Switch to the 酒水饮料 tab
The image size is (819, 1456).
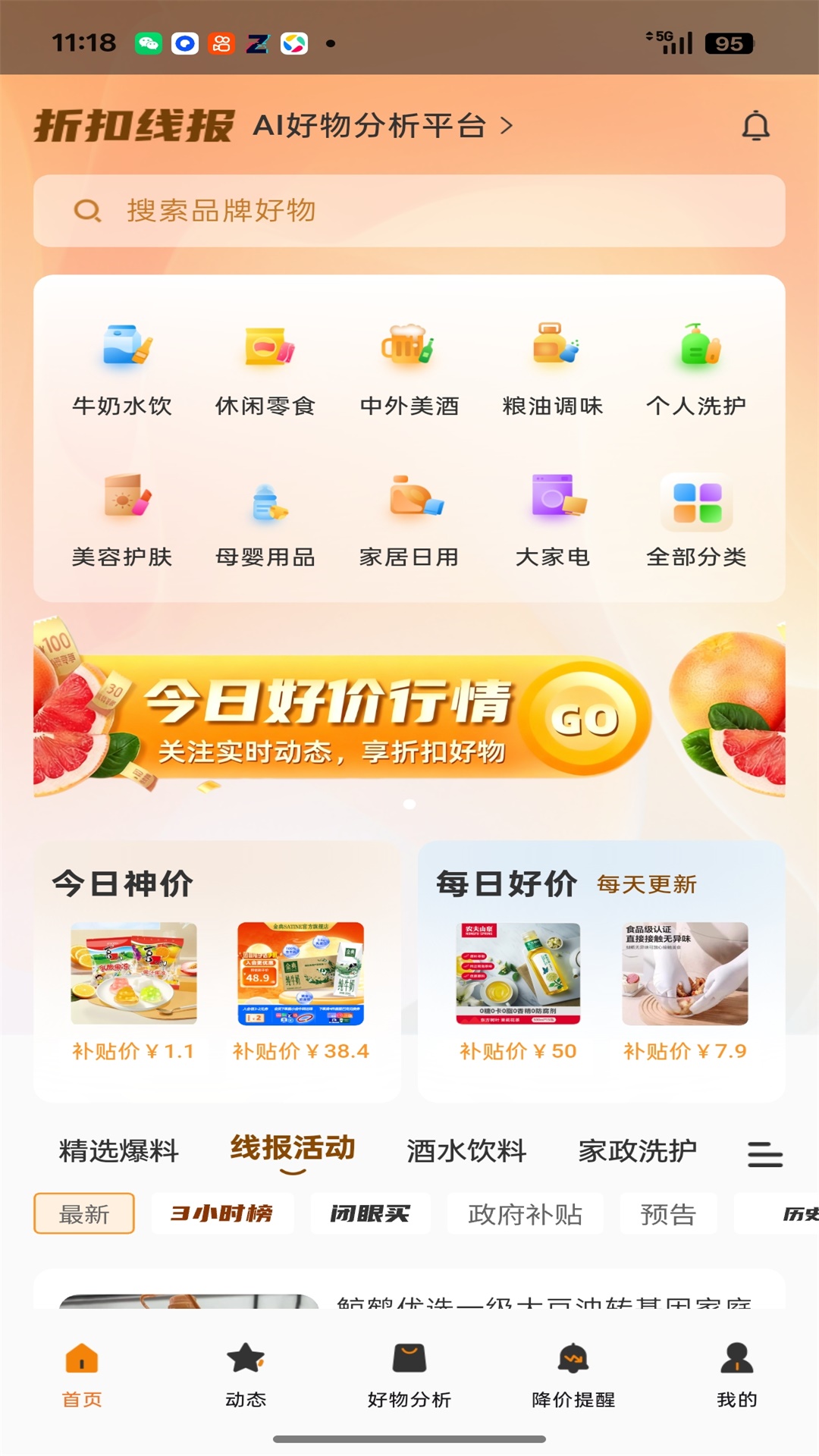tap(465, 1151)
